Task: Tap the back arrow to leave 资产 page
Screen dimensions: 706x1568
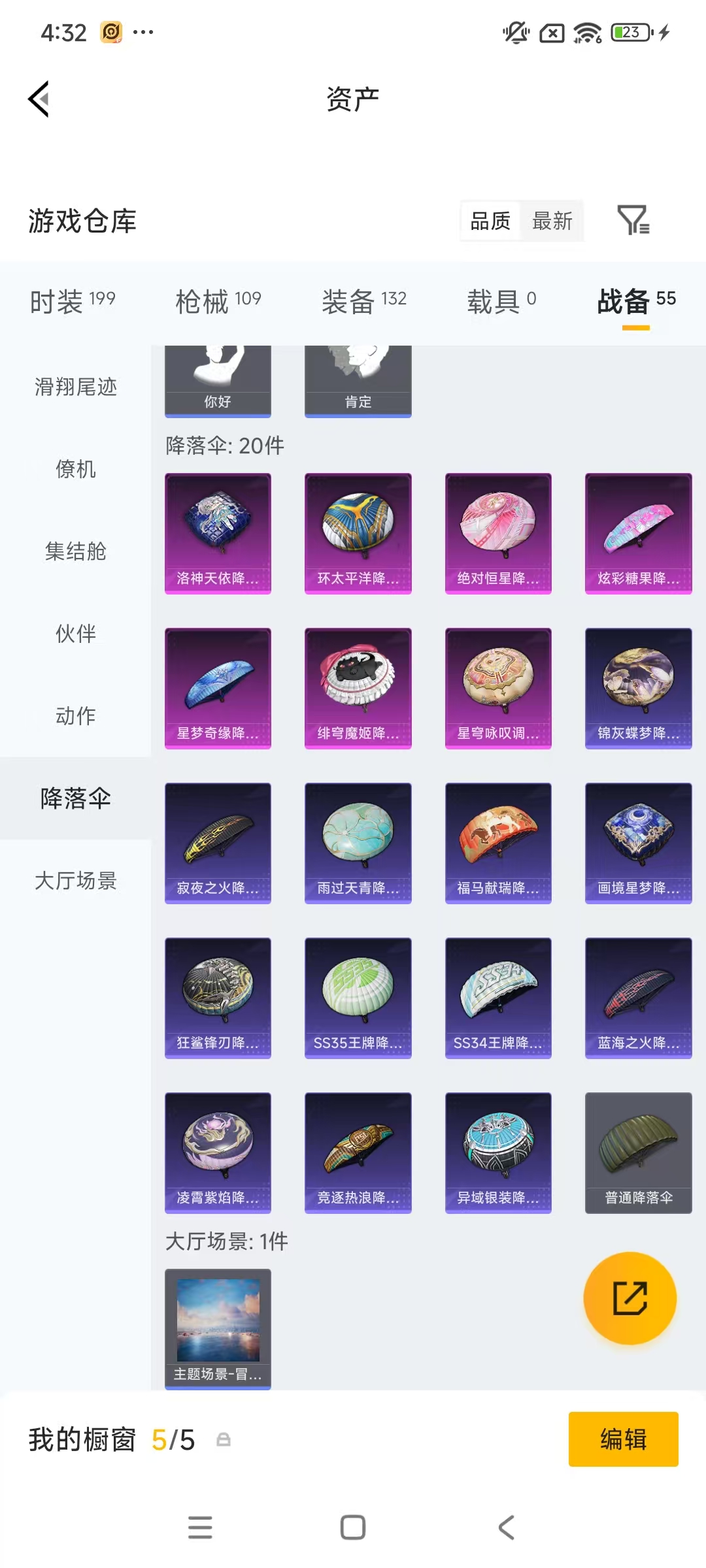Action: click(39, 98)
